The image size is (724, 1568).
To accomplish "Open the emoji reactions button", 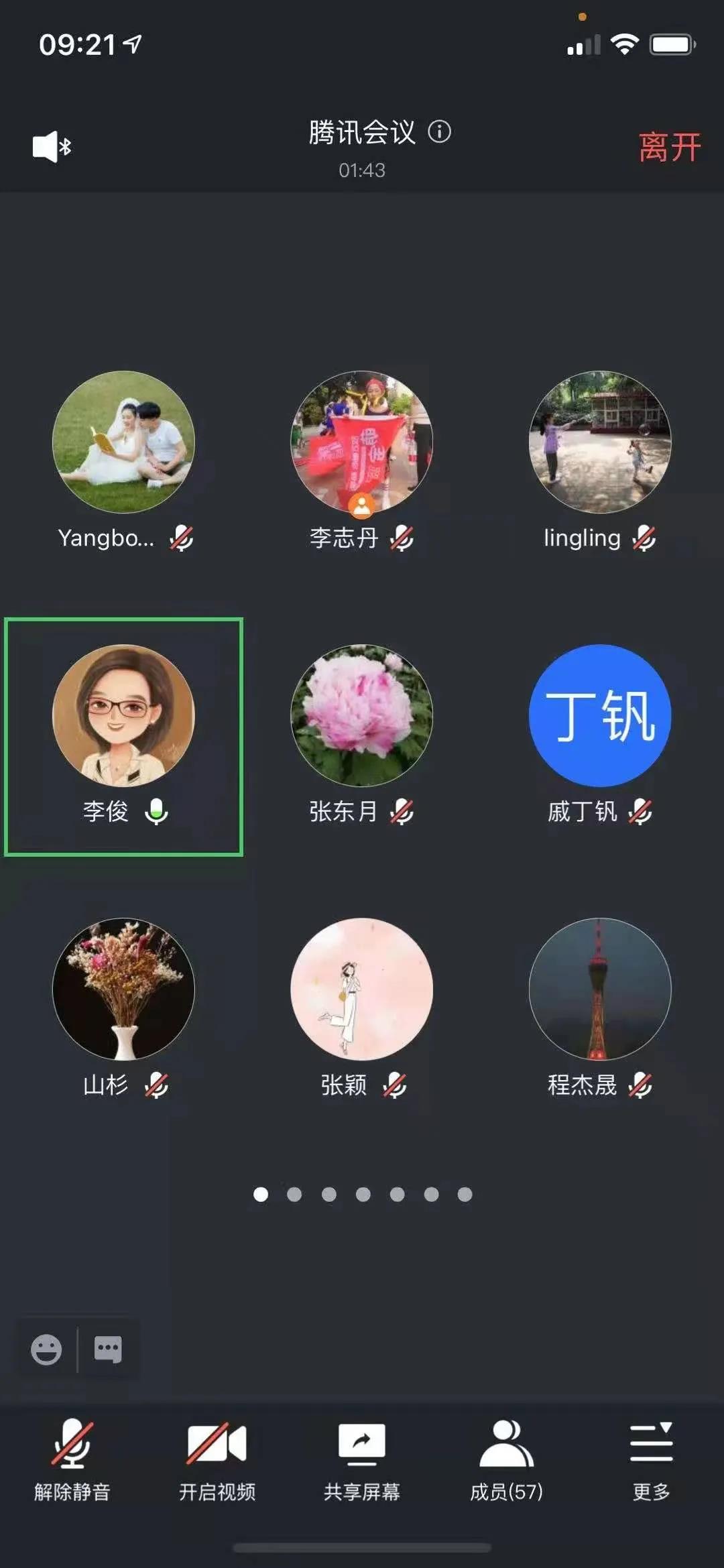I will (46, 1349).
